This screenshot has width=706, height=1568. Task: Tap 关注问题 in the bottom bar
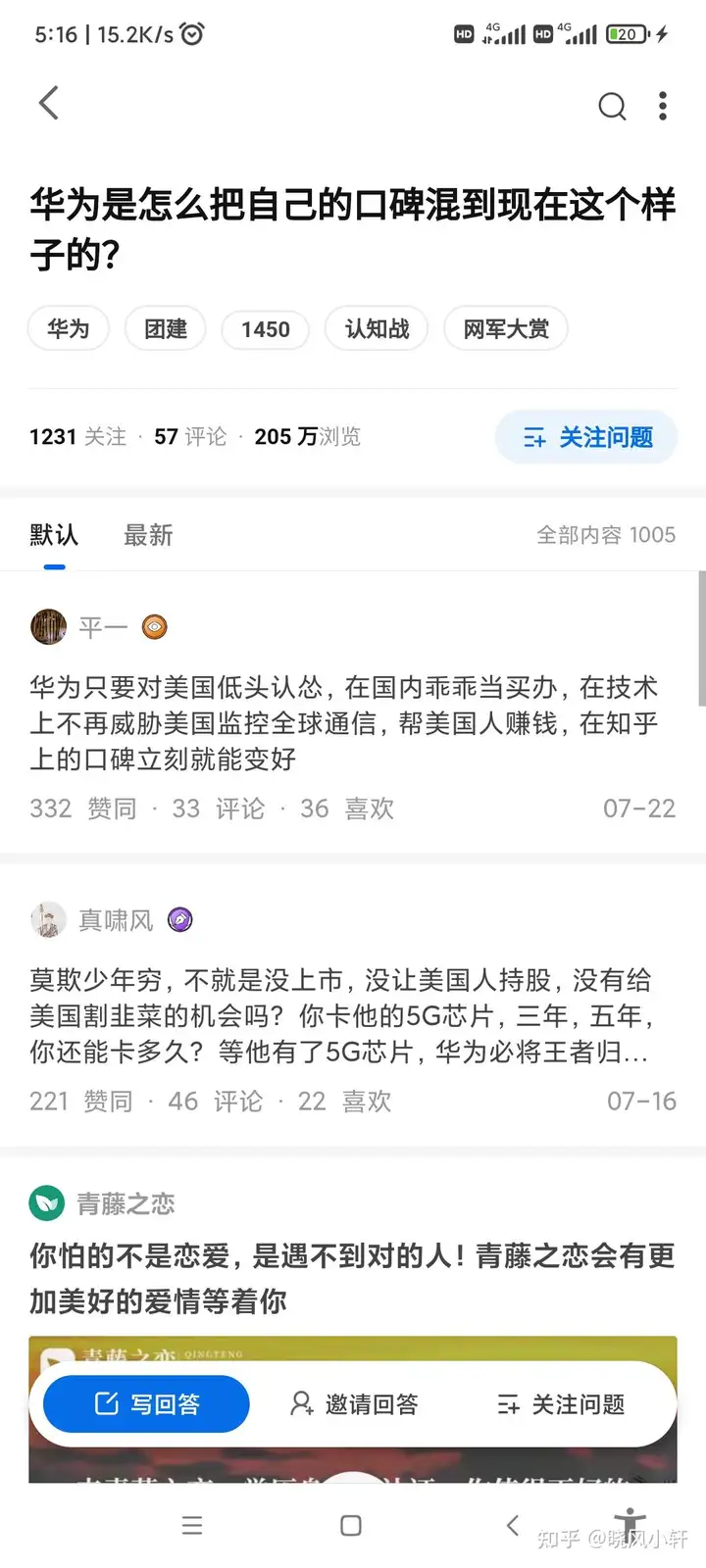pyautogui.click(x=561, y=1404)
